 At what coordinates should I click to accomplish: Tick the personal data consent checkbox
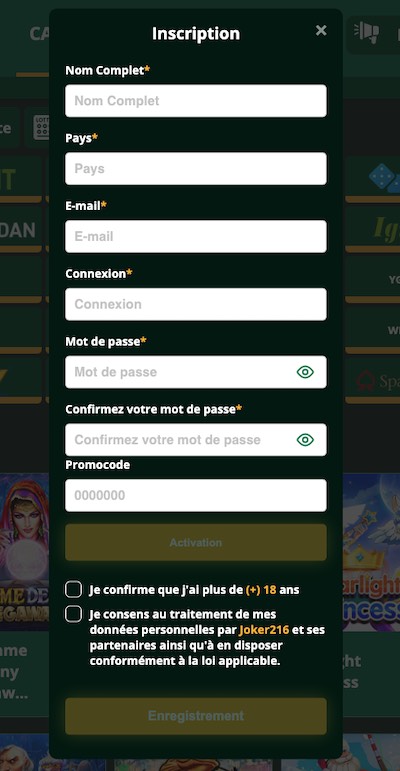coord(73,614)
